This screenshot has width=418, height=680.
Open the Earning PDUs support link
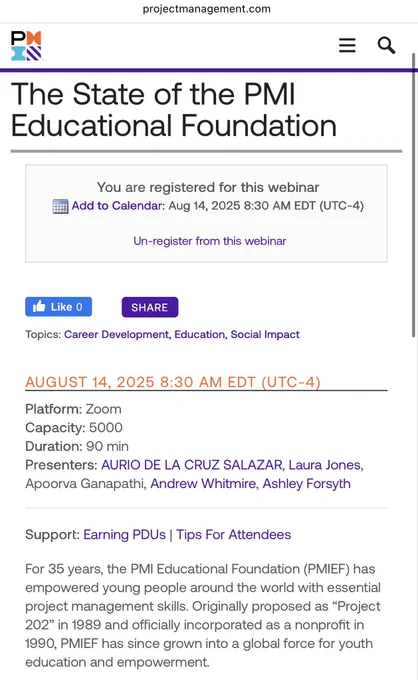124,535
